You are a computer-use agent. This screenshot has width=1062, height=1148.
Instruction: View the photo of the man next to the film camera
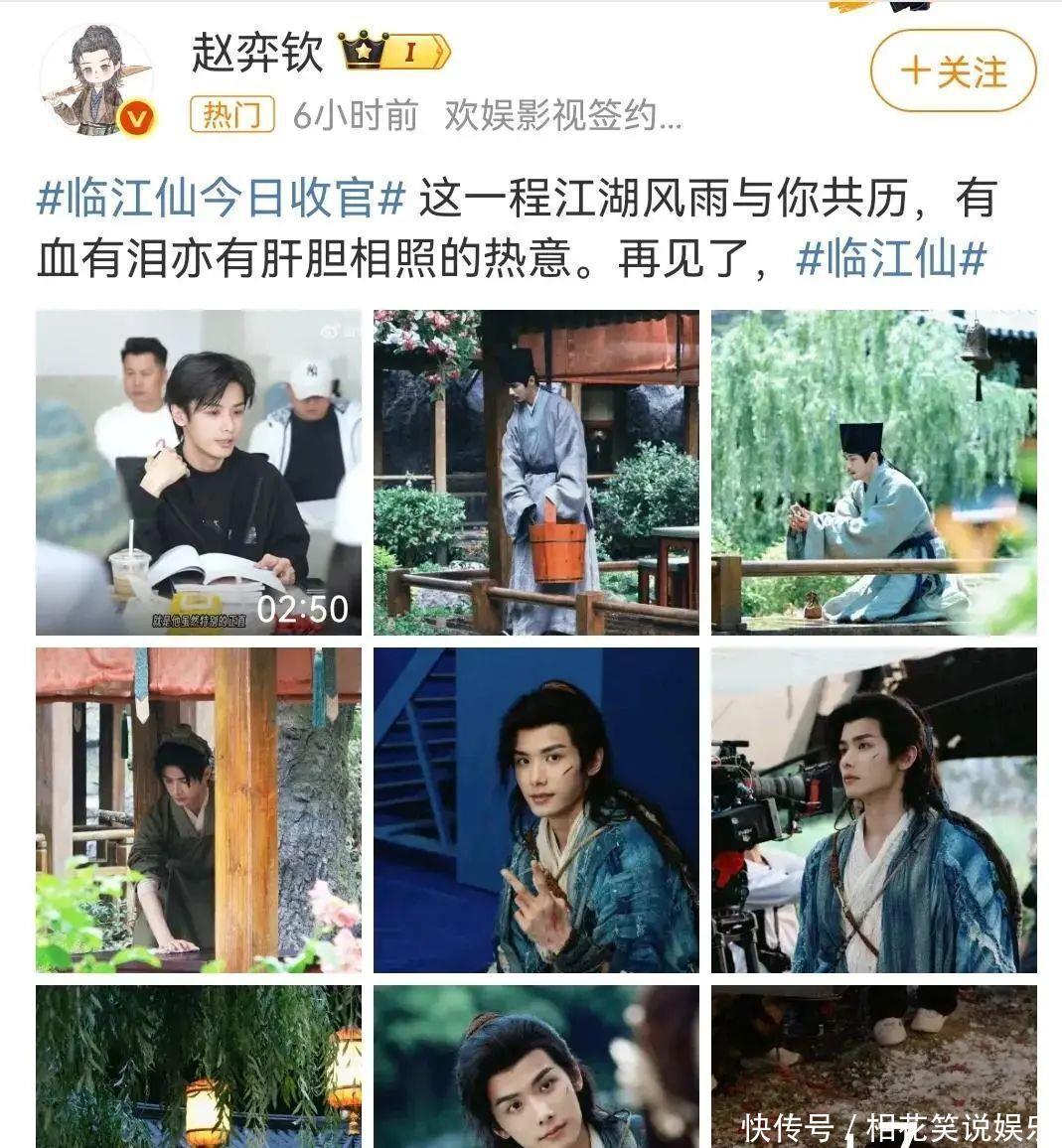click(873, 810)
